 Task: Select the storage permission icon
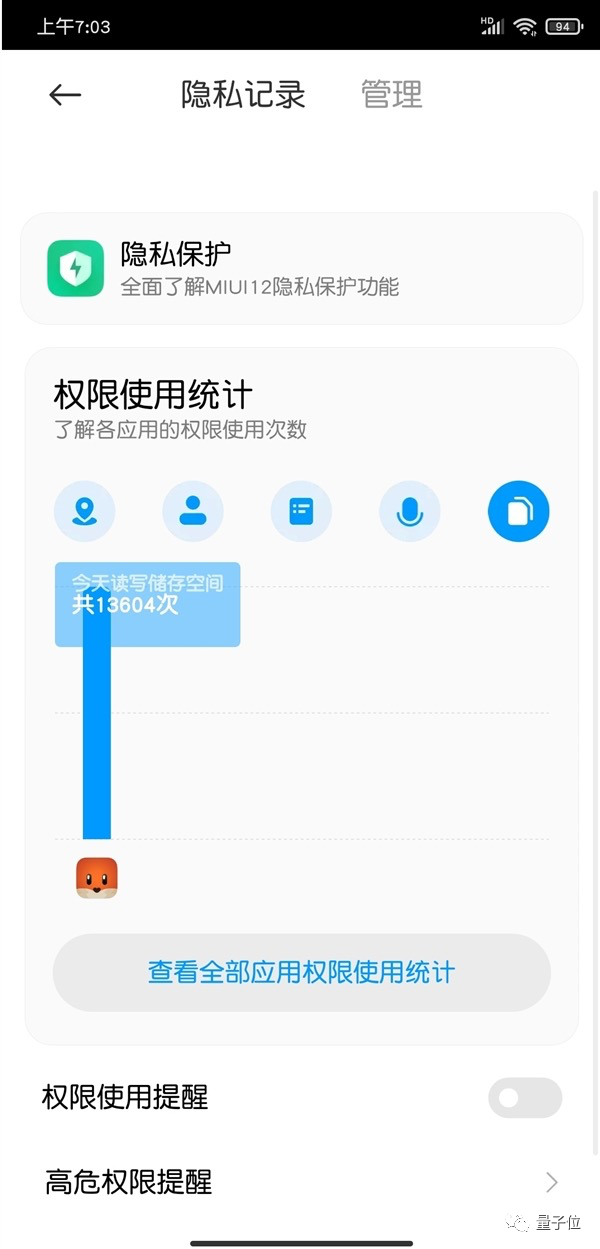(x=518, y=512)
